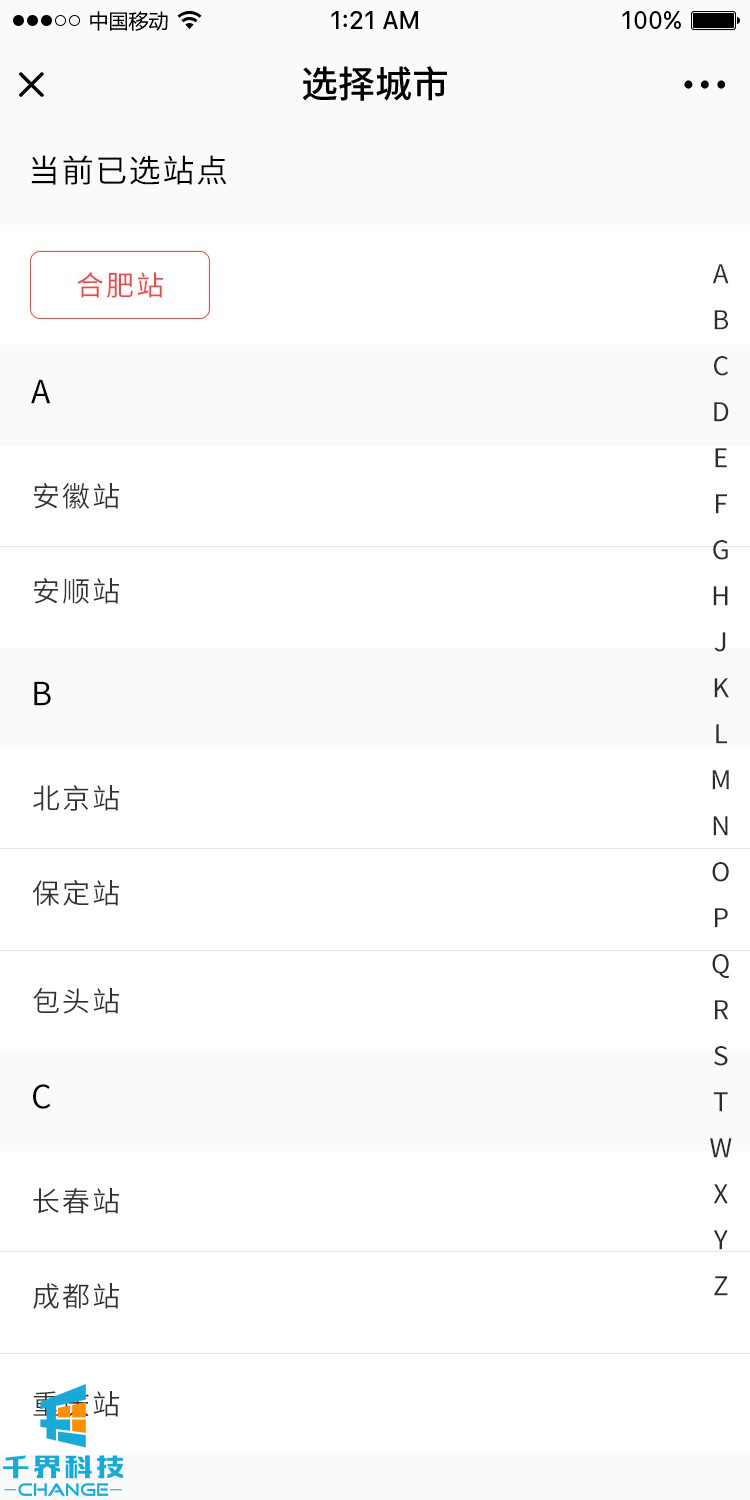Jump to letter H in index
Viewport: 750px width, 1500px height.
(720, 596)
